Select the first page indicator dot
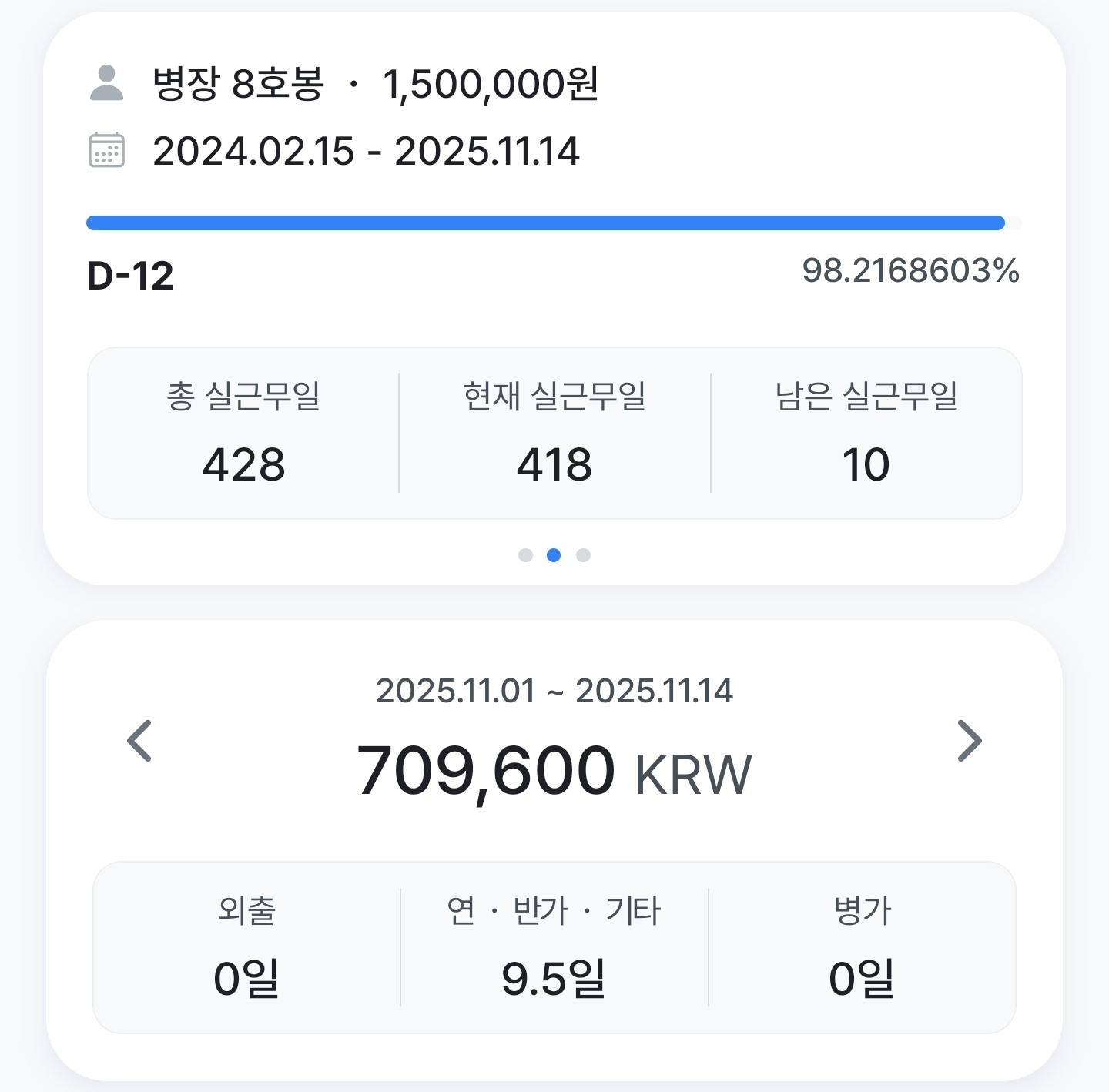This screenshot has height=1092, width=1109. pyautogui.click(x=526, y=555)
